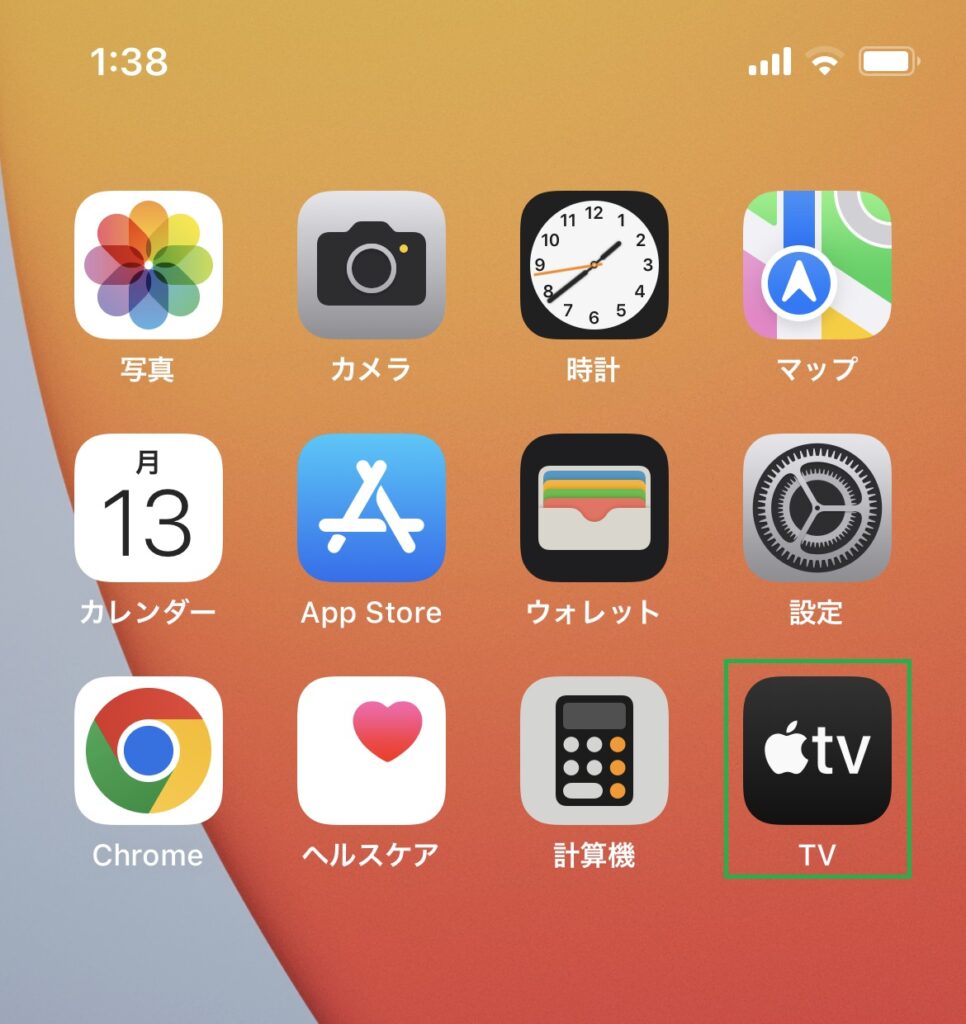Open the Photos app (写真)

[x=148, y=265]
